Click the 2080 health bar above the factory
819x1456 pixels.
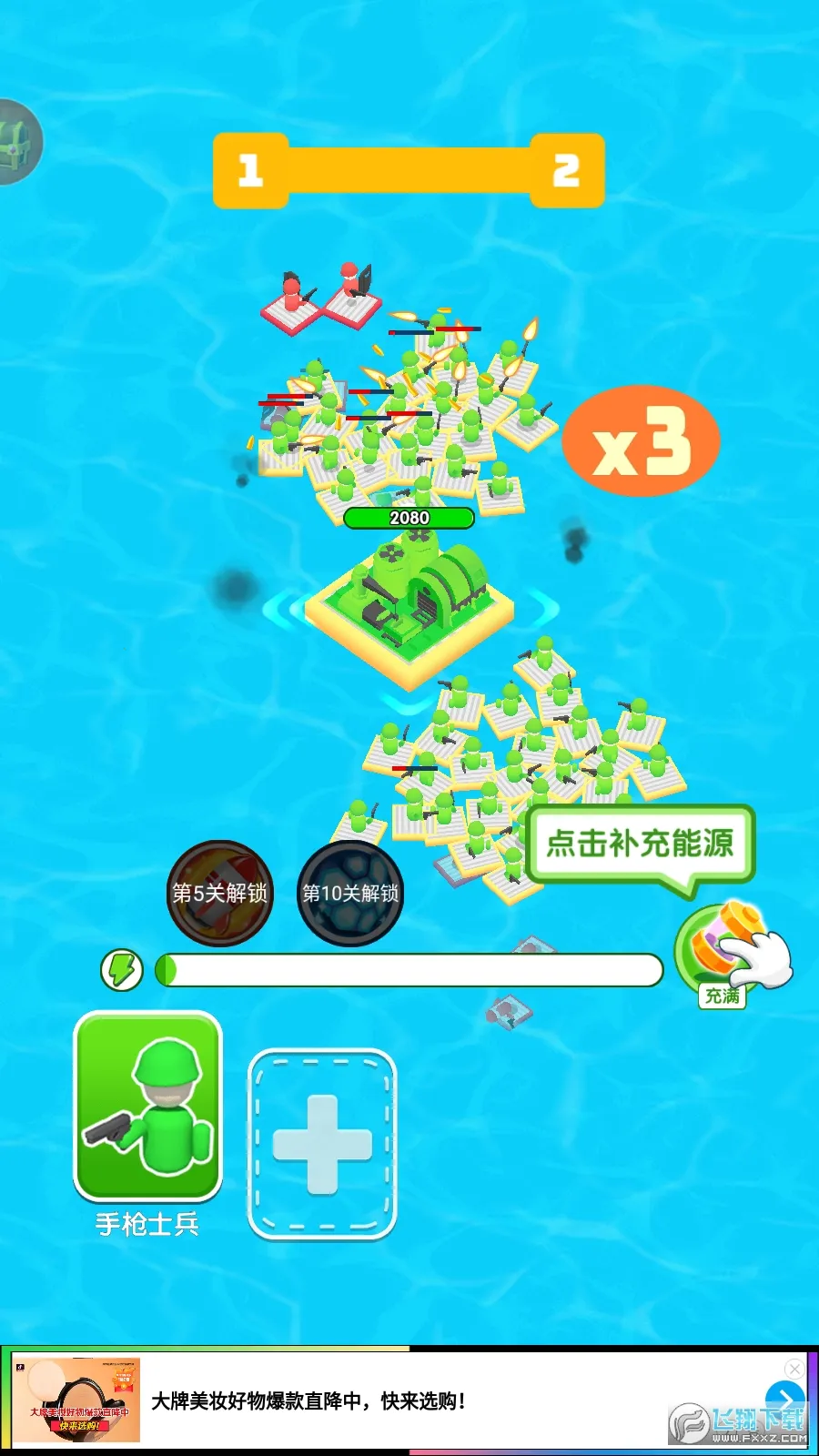click(407, 517)
